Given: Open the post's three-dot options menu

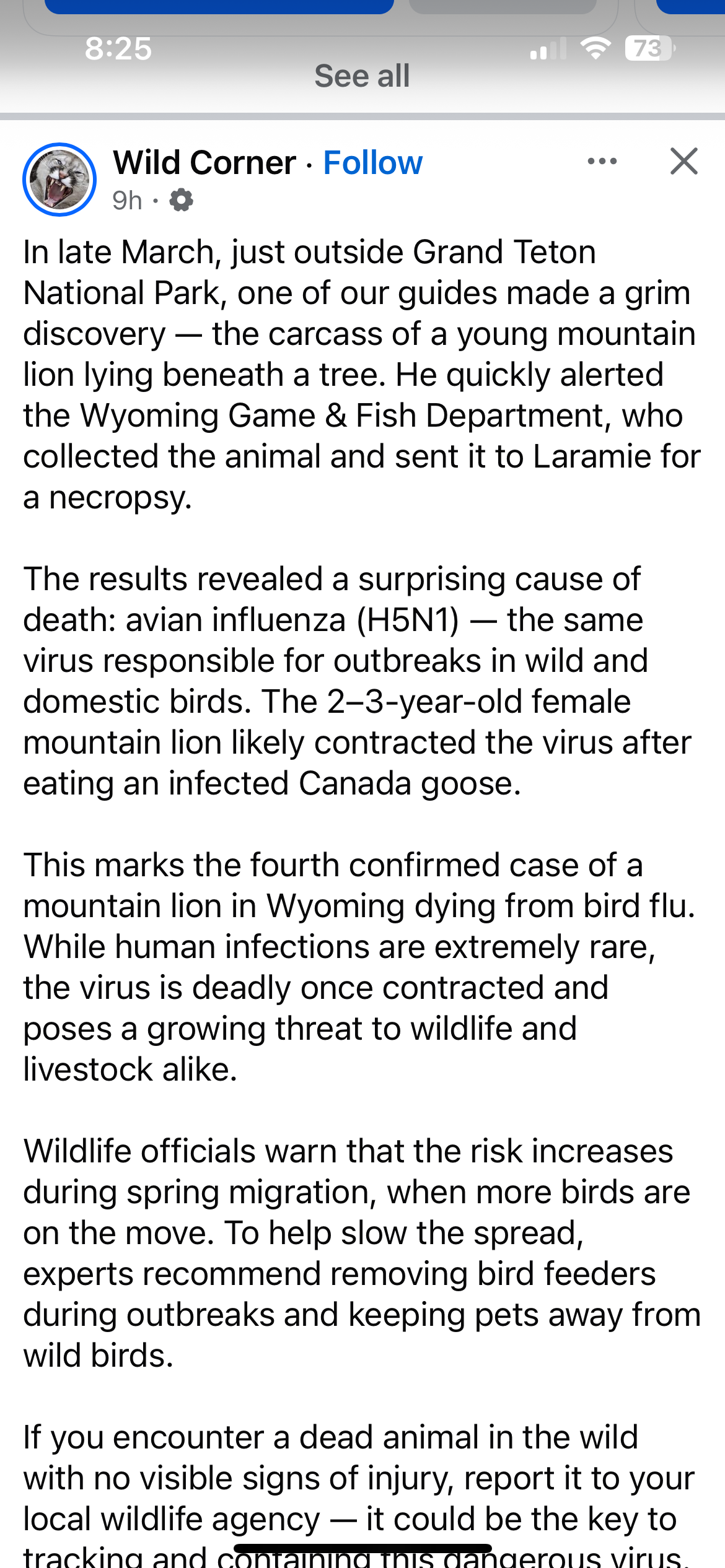Looking at the screenshot, I should (x=602, y=162).
